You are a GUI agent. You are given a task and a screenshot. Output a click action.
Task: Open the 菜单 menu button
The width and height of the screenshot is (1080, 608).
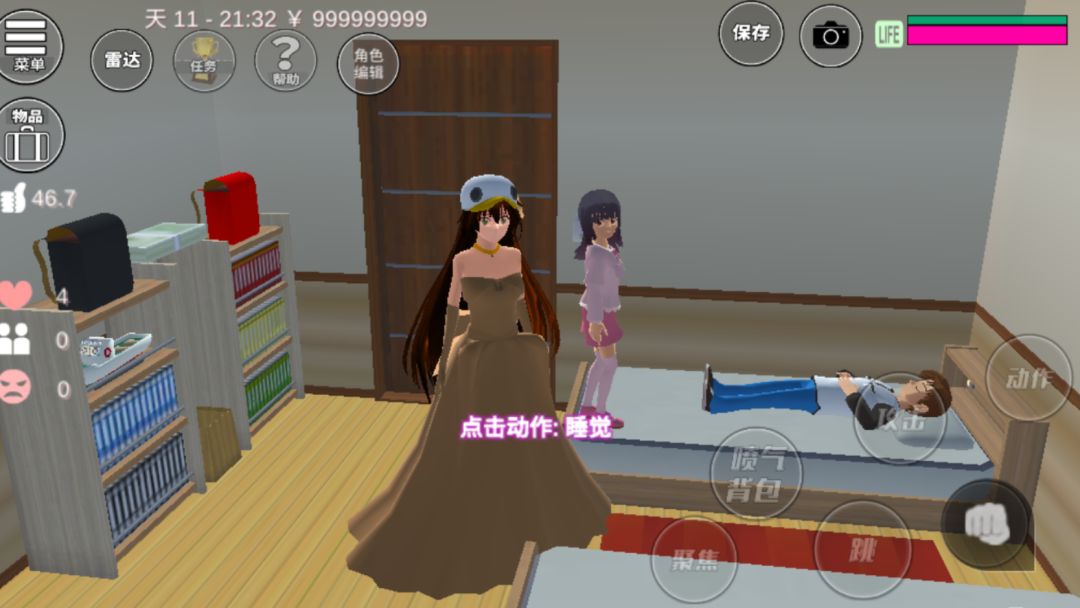click(29, 46)
